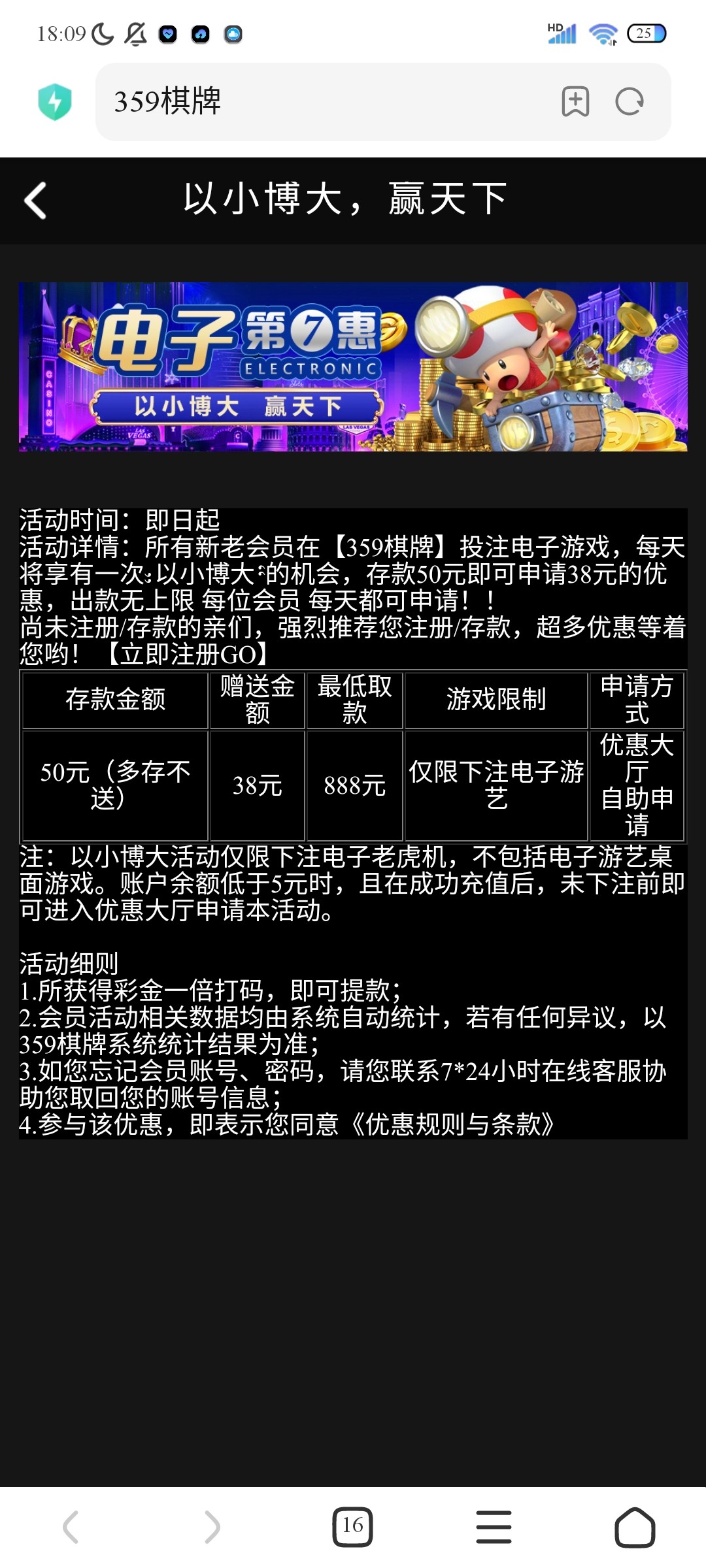Navigate forward in browser history
The height and width of the screenshot is (1568, 706).
212,1527
